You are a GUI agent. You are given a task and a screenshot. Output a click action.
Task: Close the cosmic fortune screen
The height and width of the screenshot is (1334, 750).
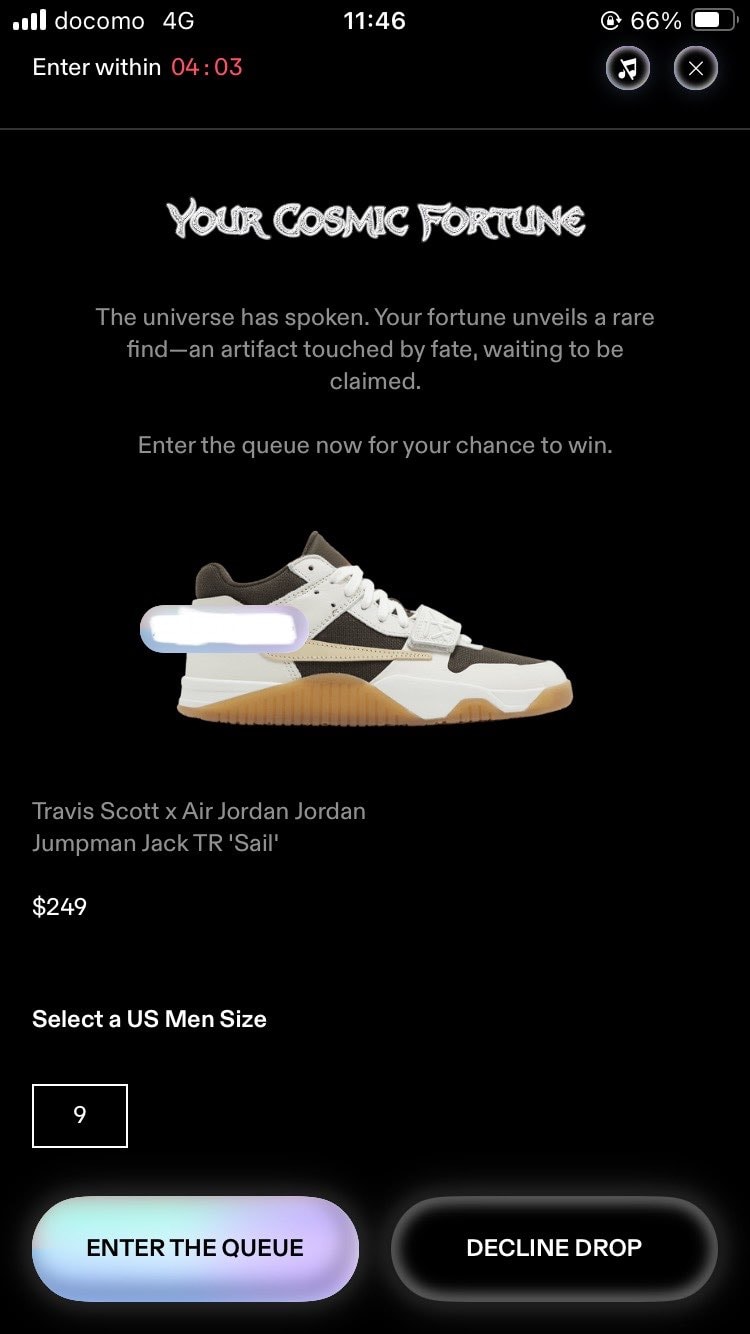[x=696, y=69]
